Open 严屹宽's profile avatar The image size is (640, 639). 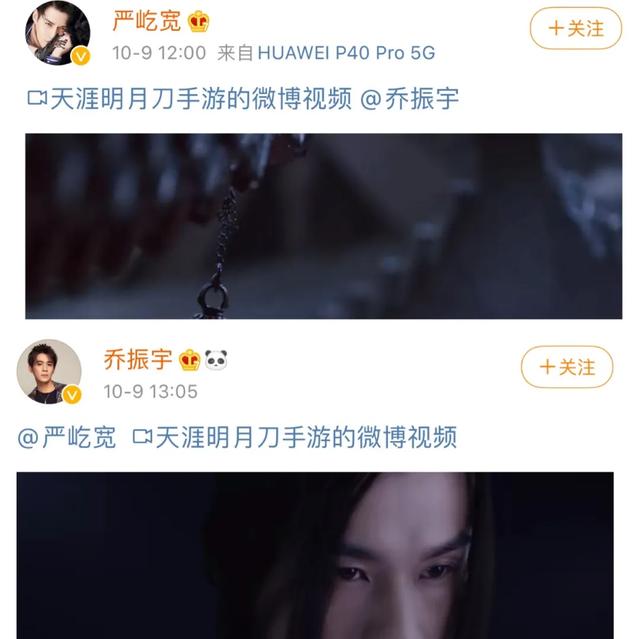(x=57, y=33)
